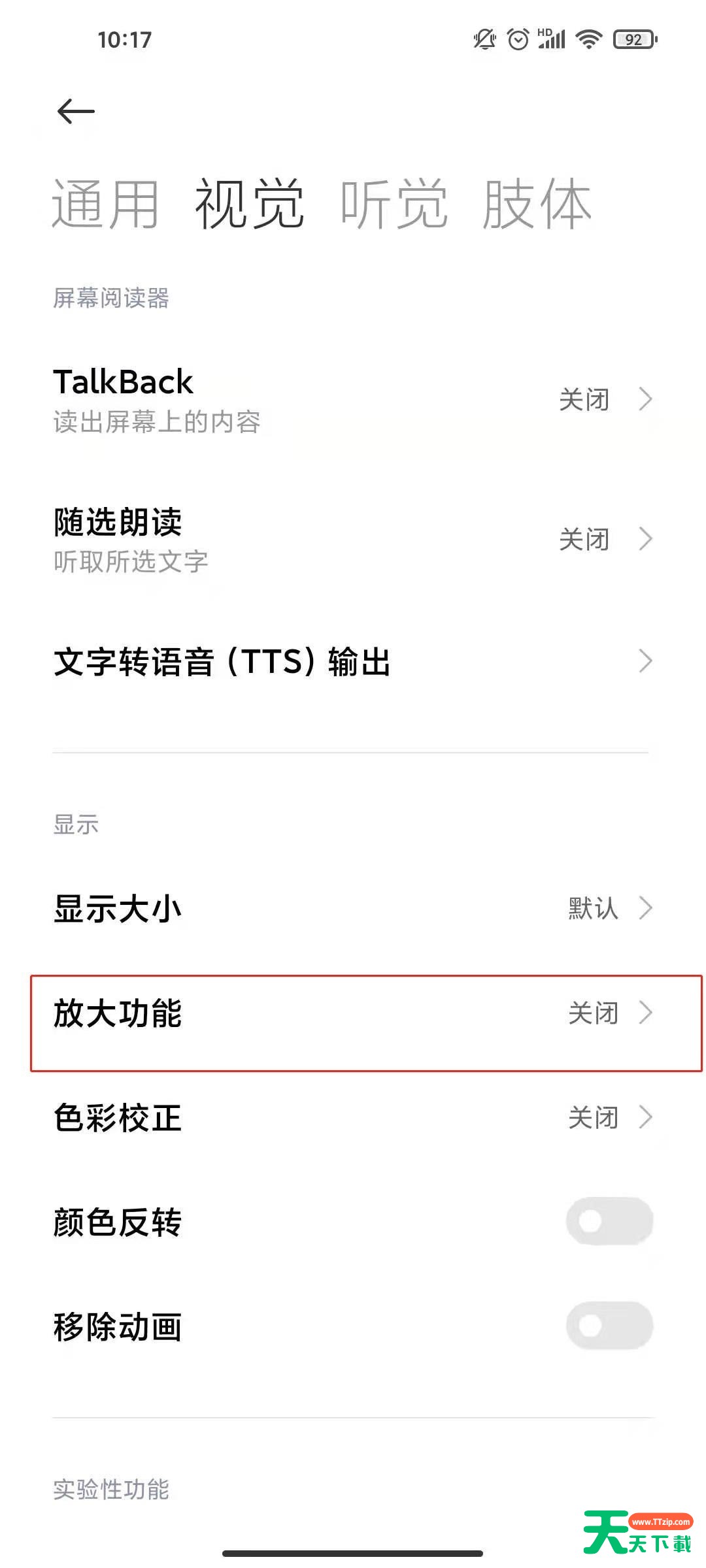Switch to the 通用 tab
This screenshot has width=706, height=1568.
(105, 204)
